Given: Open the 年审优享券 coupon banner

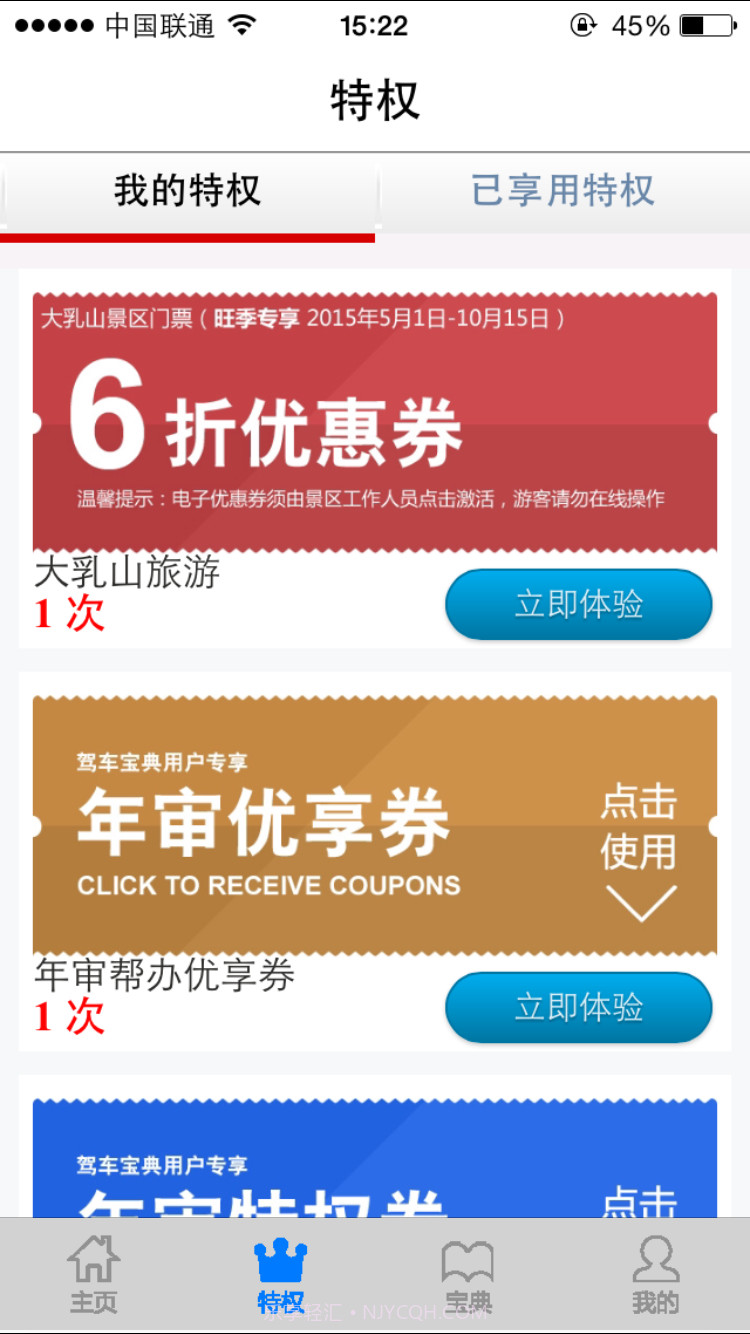Looking at the screenshot, I should coord(375,826).
